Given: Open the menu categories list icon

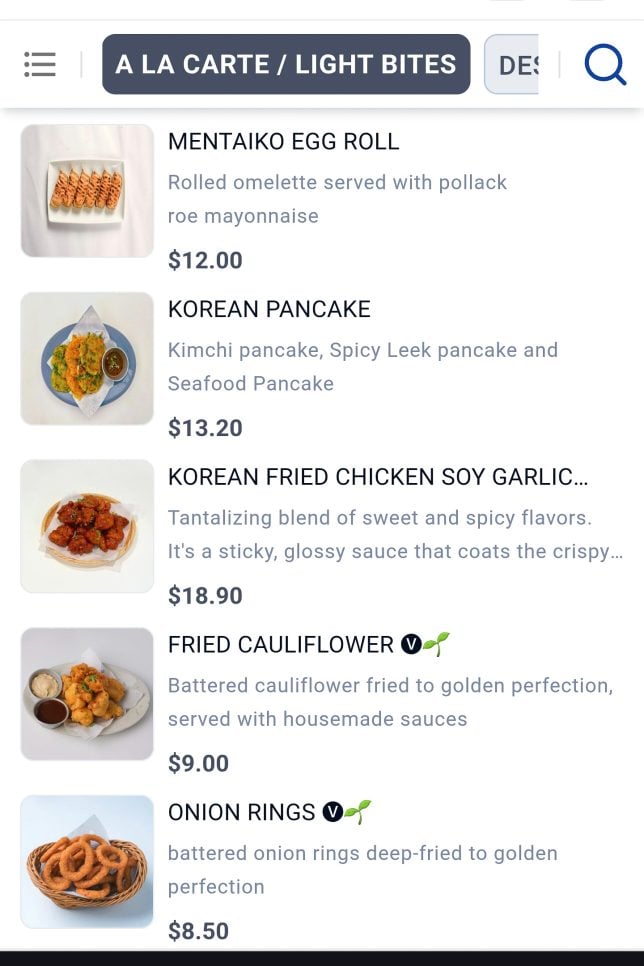Looking at the screenshot, I should click(40, 65).
